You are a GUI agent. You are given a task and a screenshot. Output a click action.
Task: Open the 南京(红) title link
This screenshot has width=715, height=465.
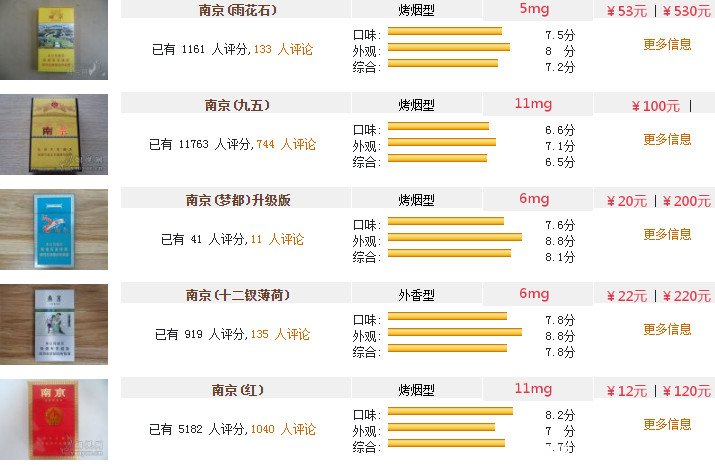236,389
